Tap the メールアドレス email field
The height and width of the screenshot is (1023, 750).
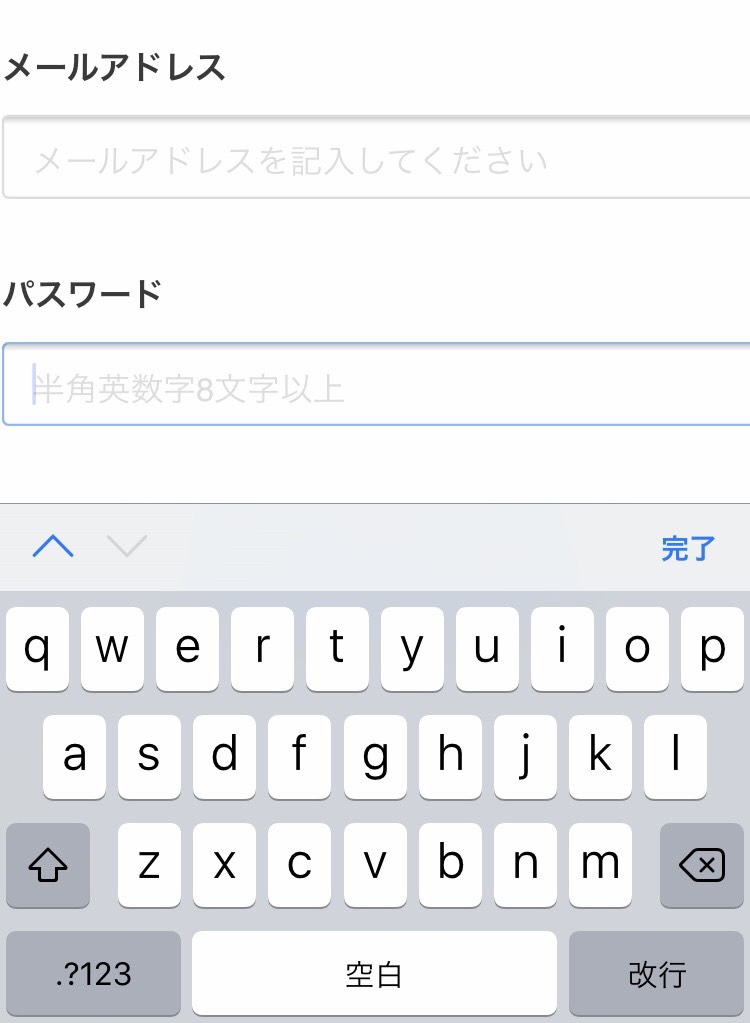(x=375, y=158)
